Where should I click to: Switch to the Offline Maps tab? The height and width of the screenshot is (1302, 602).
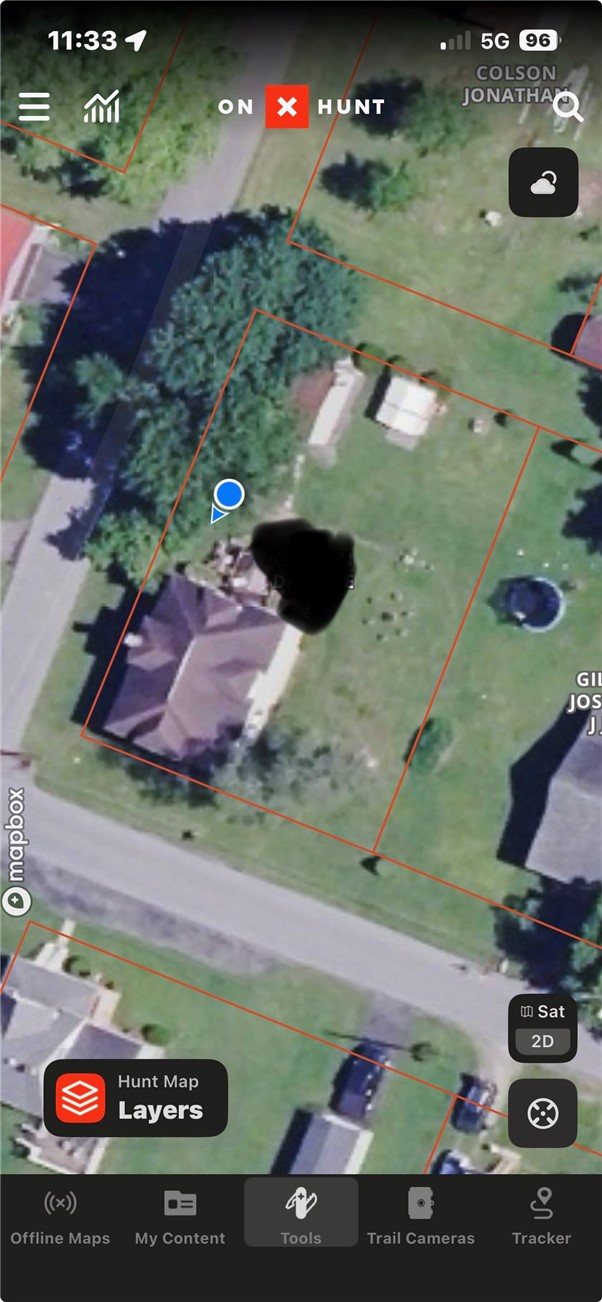pyautogui.click(x=60, y=1216)
